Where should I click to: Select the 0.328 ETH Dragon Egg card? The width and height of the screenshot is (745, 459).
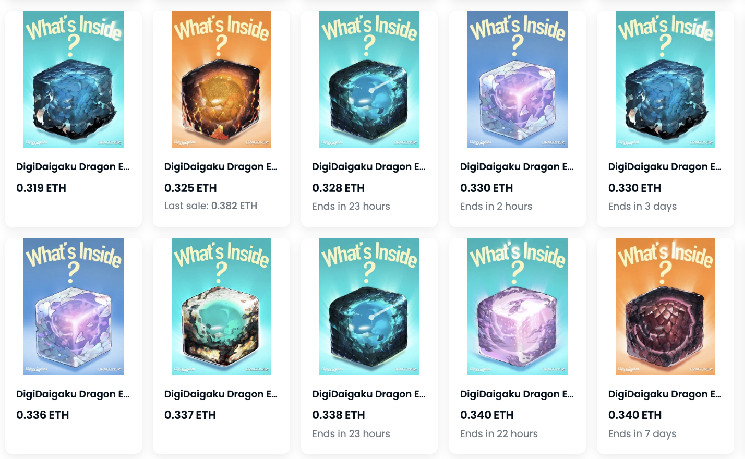click(x=370, y=80)
